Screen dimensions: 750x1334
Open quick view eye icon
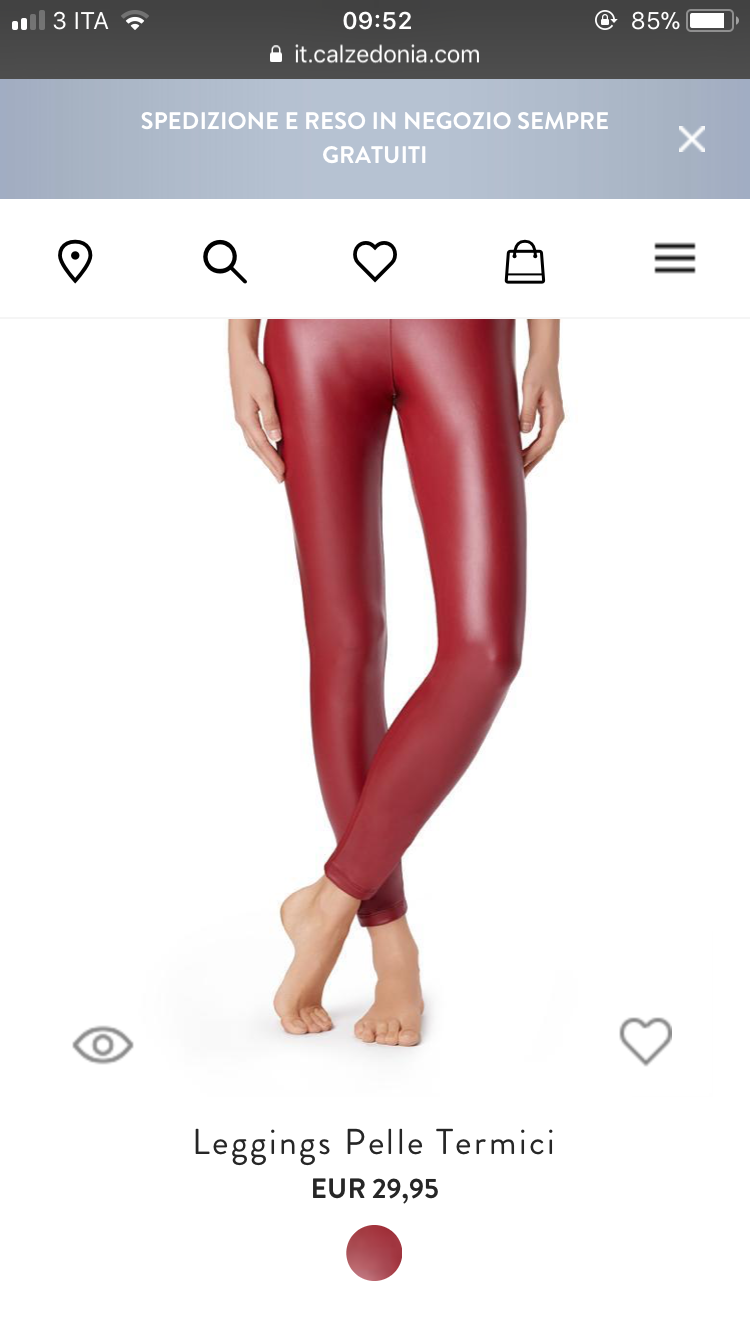(103, 1045)
